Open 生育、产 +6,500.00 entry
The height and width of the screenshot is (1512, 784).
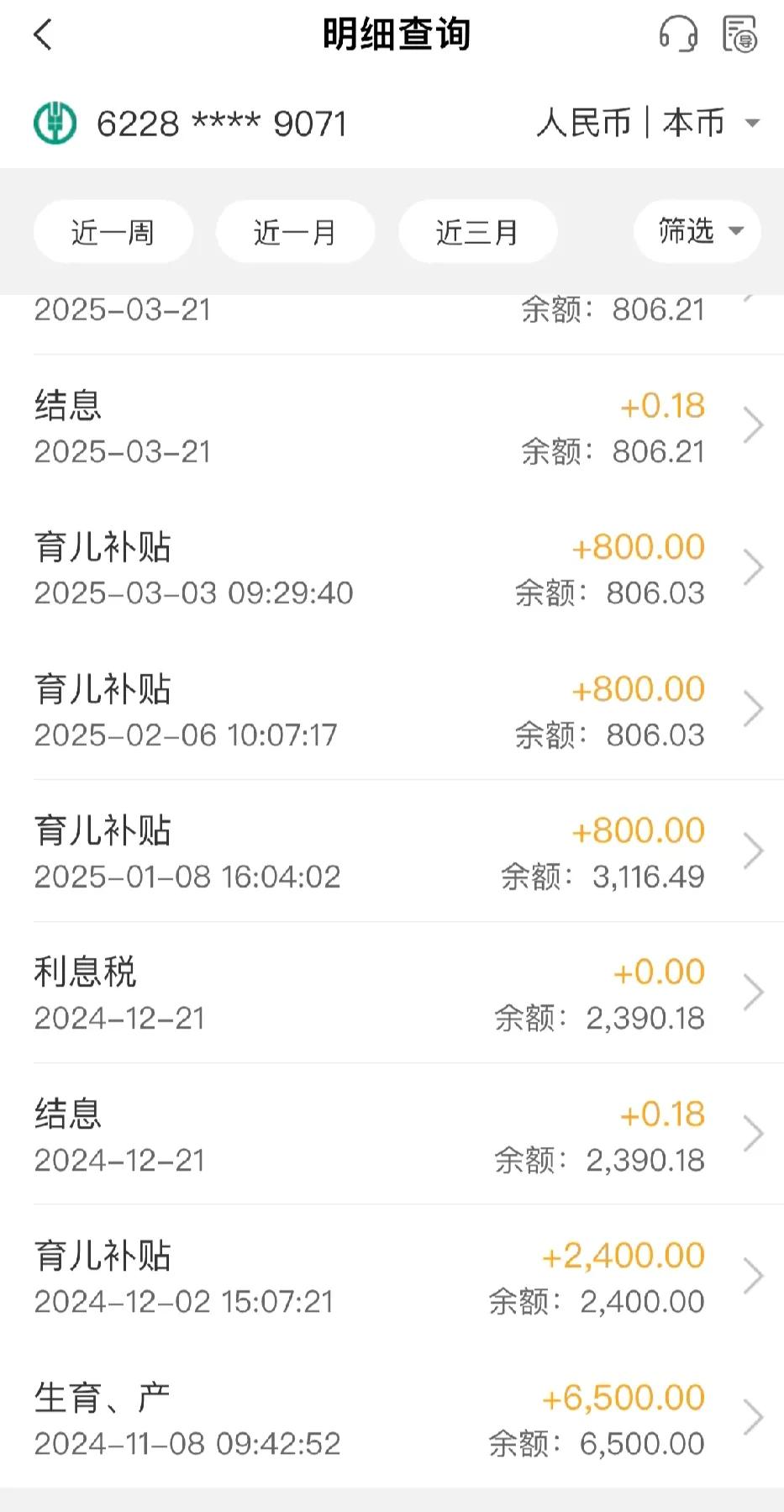[x=392, y=1417]
